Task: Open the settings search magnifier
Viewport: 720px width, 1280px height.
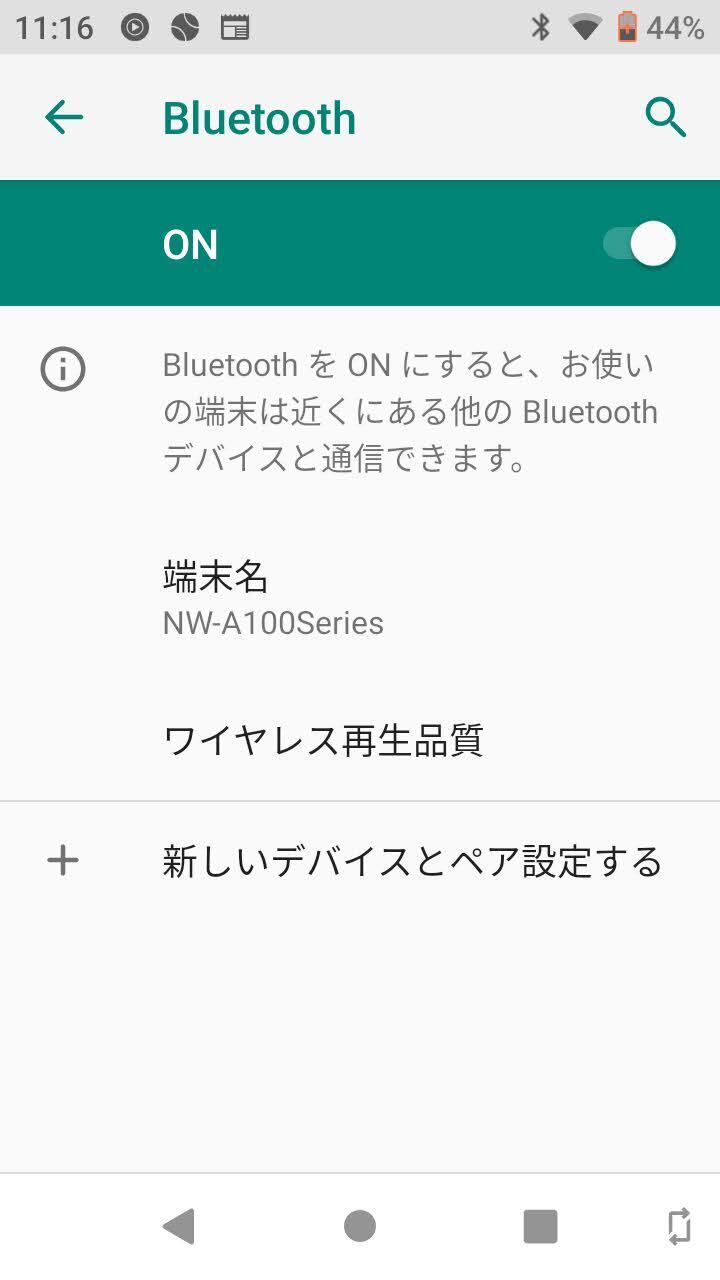Action: point(666,118)
